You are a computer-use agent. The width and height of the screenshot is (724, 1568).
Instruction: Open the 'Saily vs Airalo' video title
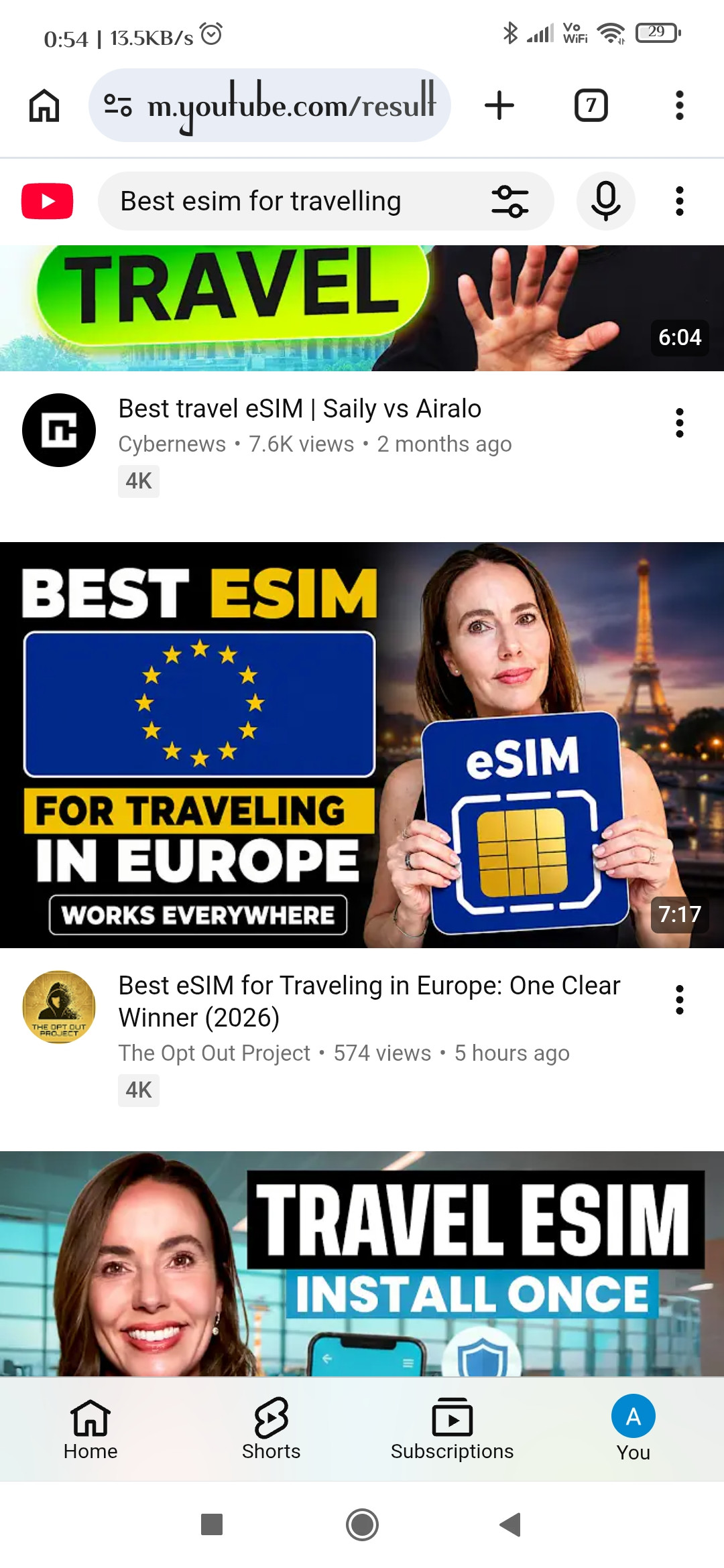click(x=300, y=409)
